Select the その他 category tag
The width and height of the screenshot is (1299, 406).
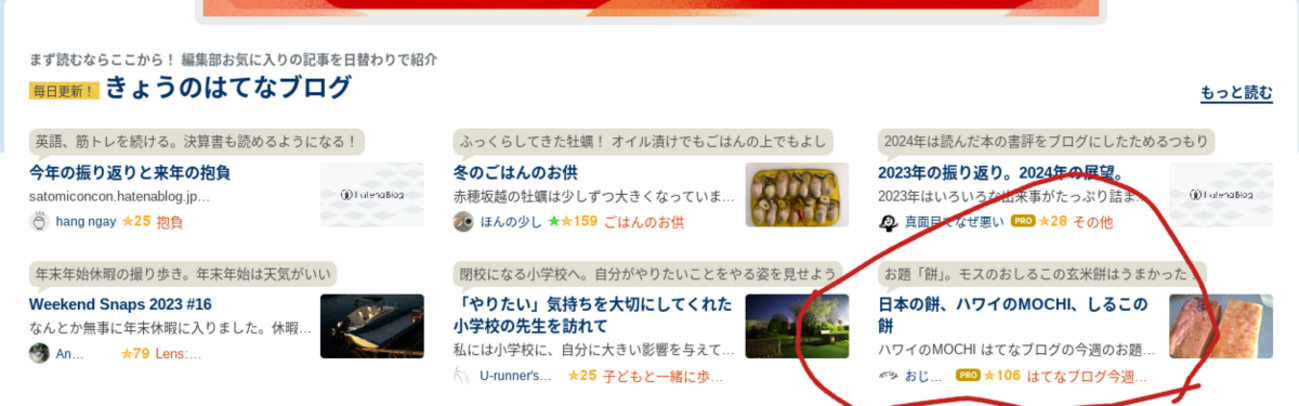click(x=1092, y=222)
